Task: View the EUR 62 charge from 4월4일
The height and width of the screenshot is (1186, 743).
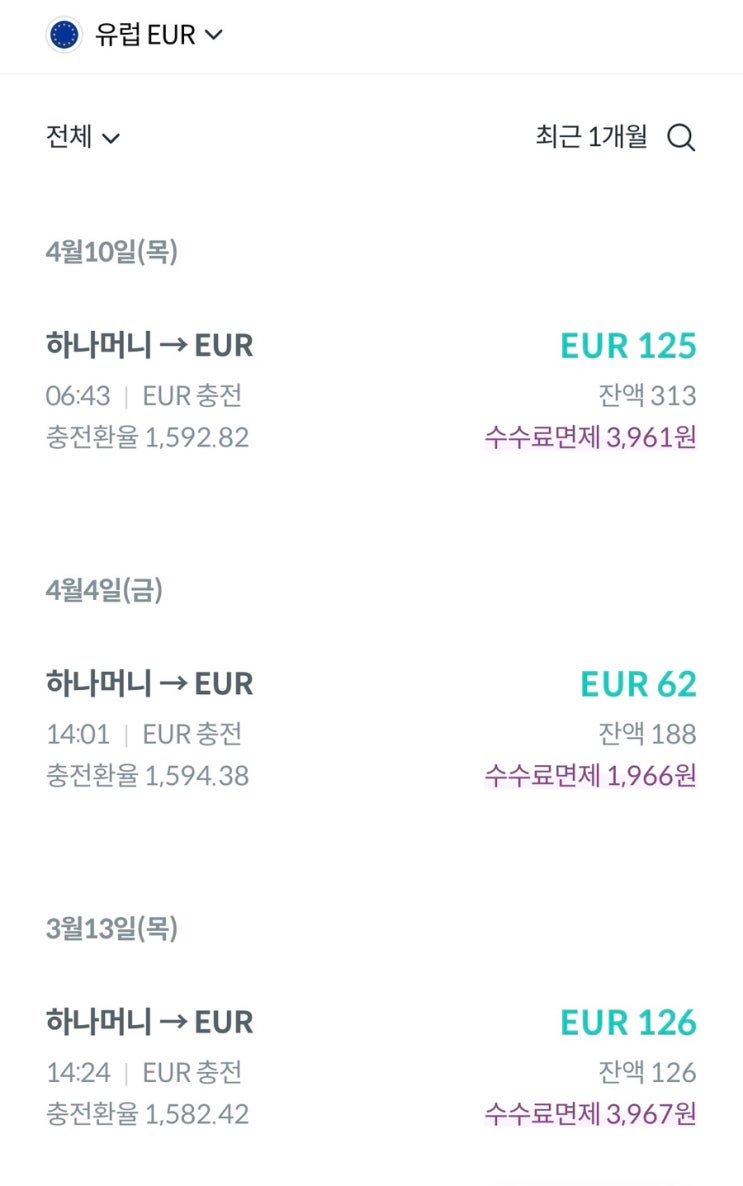Action: [x=371, y=729]
